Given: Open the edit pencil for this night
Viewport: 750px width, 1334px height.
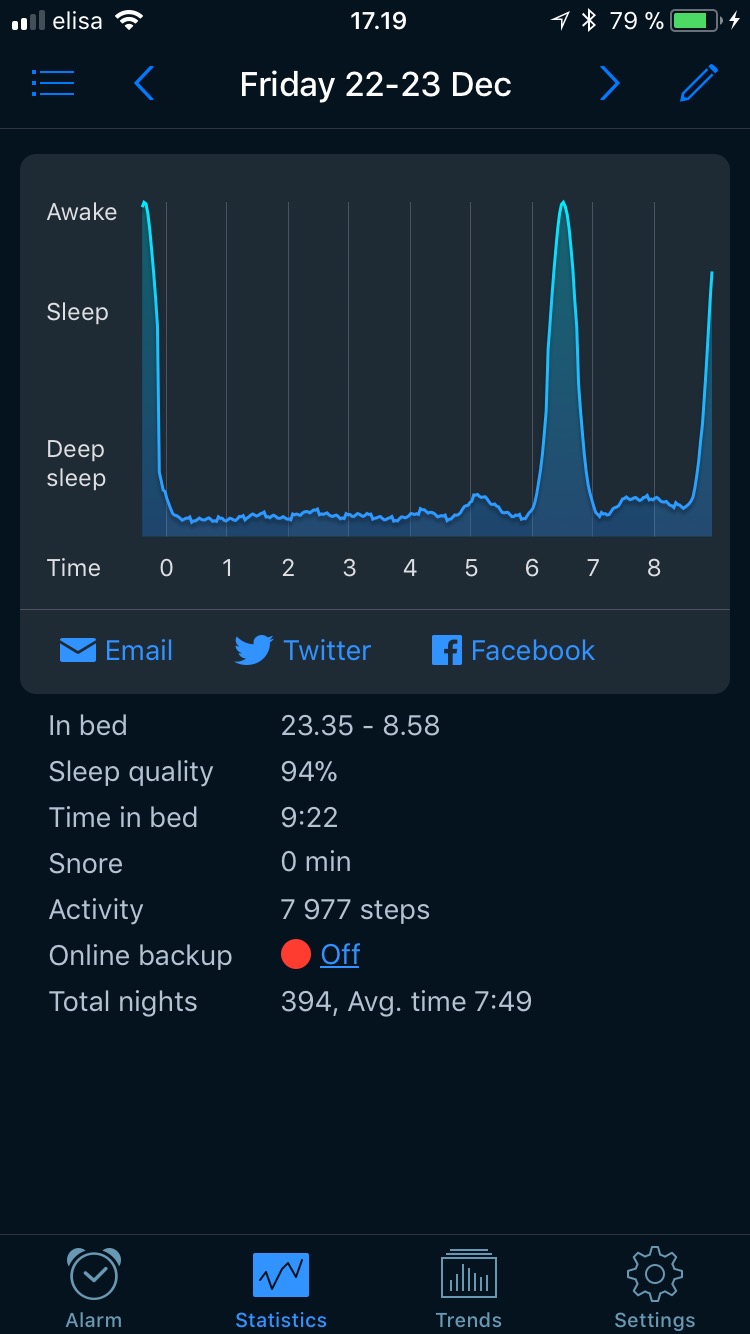Looking at the screenshot, I should (x=698, y=83).
